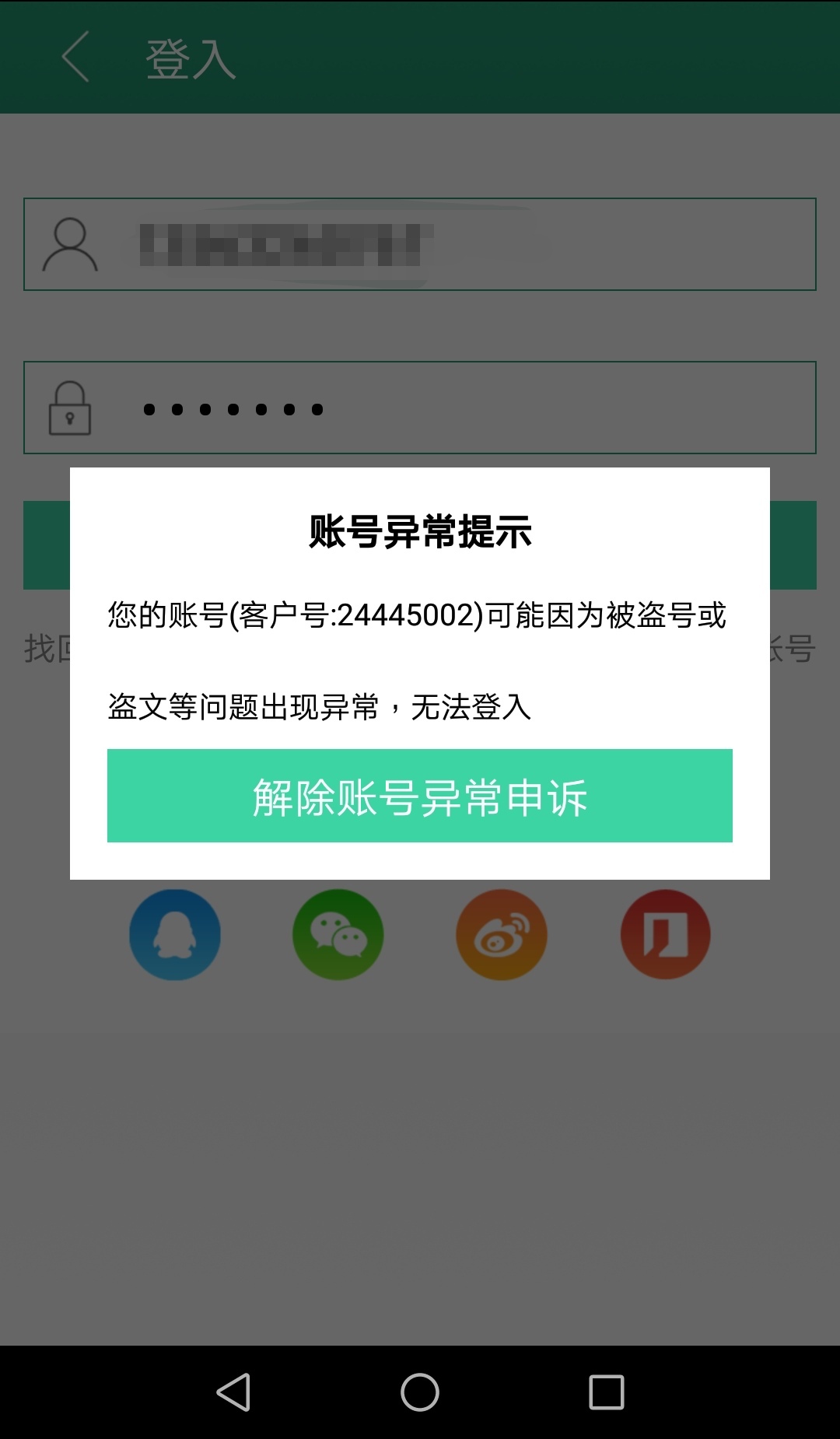Viewport: 840px width, 1439px height.
Task: Tap 解除账号异常申诉 appeal button
Action: click(420, 796)
